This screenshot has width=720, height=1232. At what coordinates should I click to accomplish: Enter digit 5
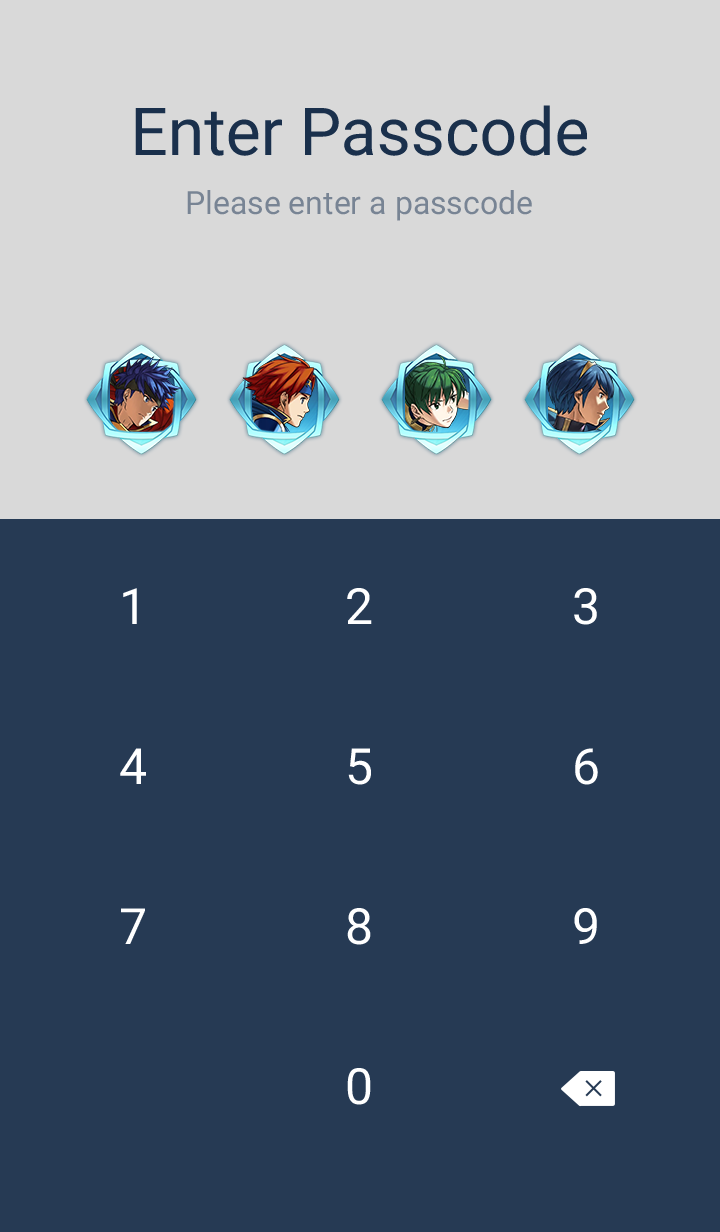(x=359, y=767)
